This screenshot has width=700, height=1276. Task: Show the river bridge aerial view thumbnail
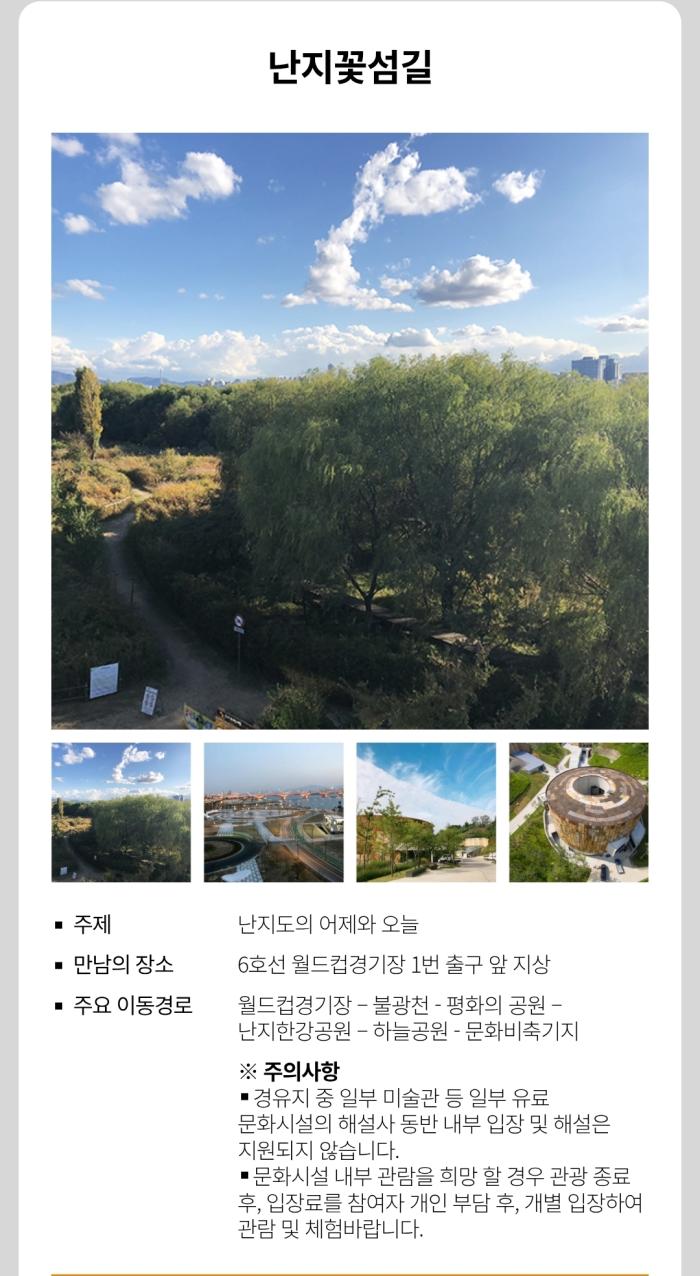coord(273,811)
